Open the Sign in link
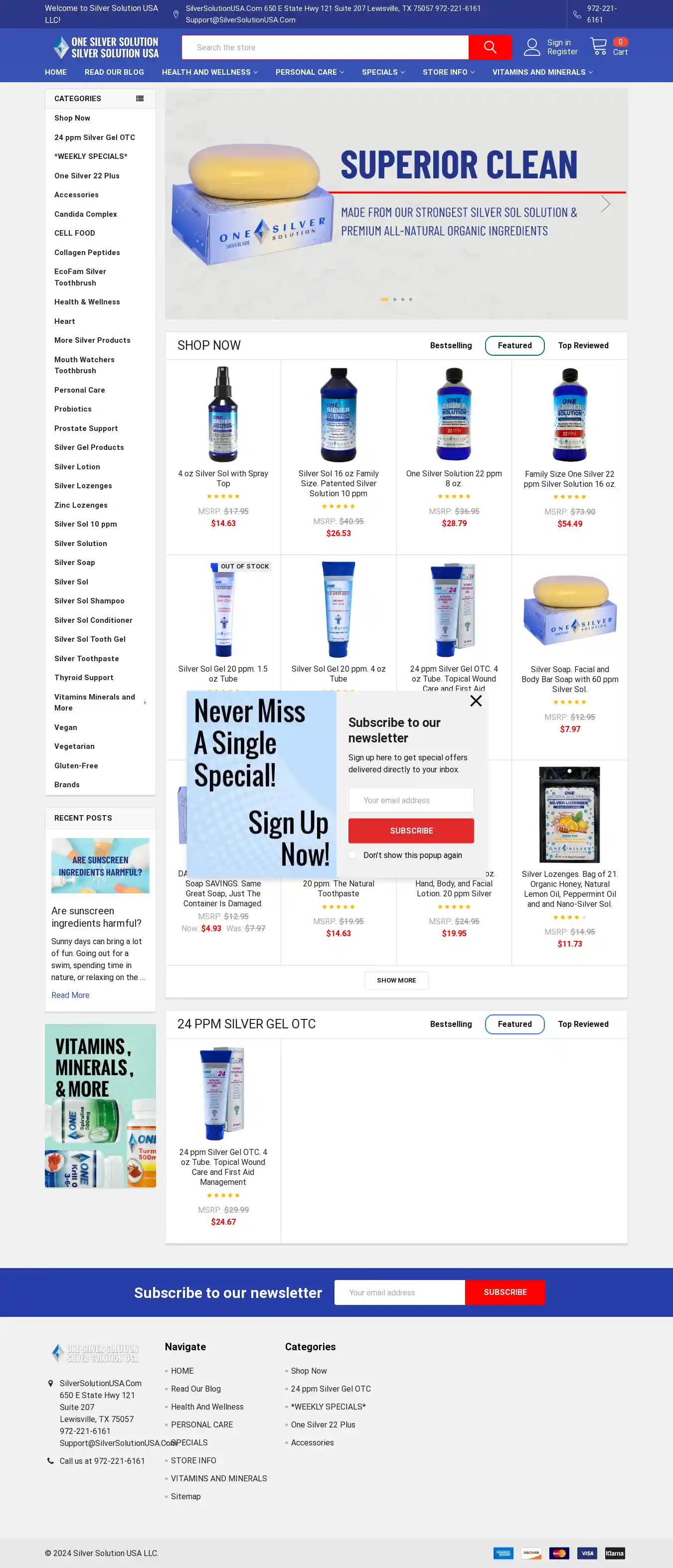Screen dimensions: 673x1568 (558, 43)
